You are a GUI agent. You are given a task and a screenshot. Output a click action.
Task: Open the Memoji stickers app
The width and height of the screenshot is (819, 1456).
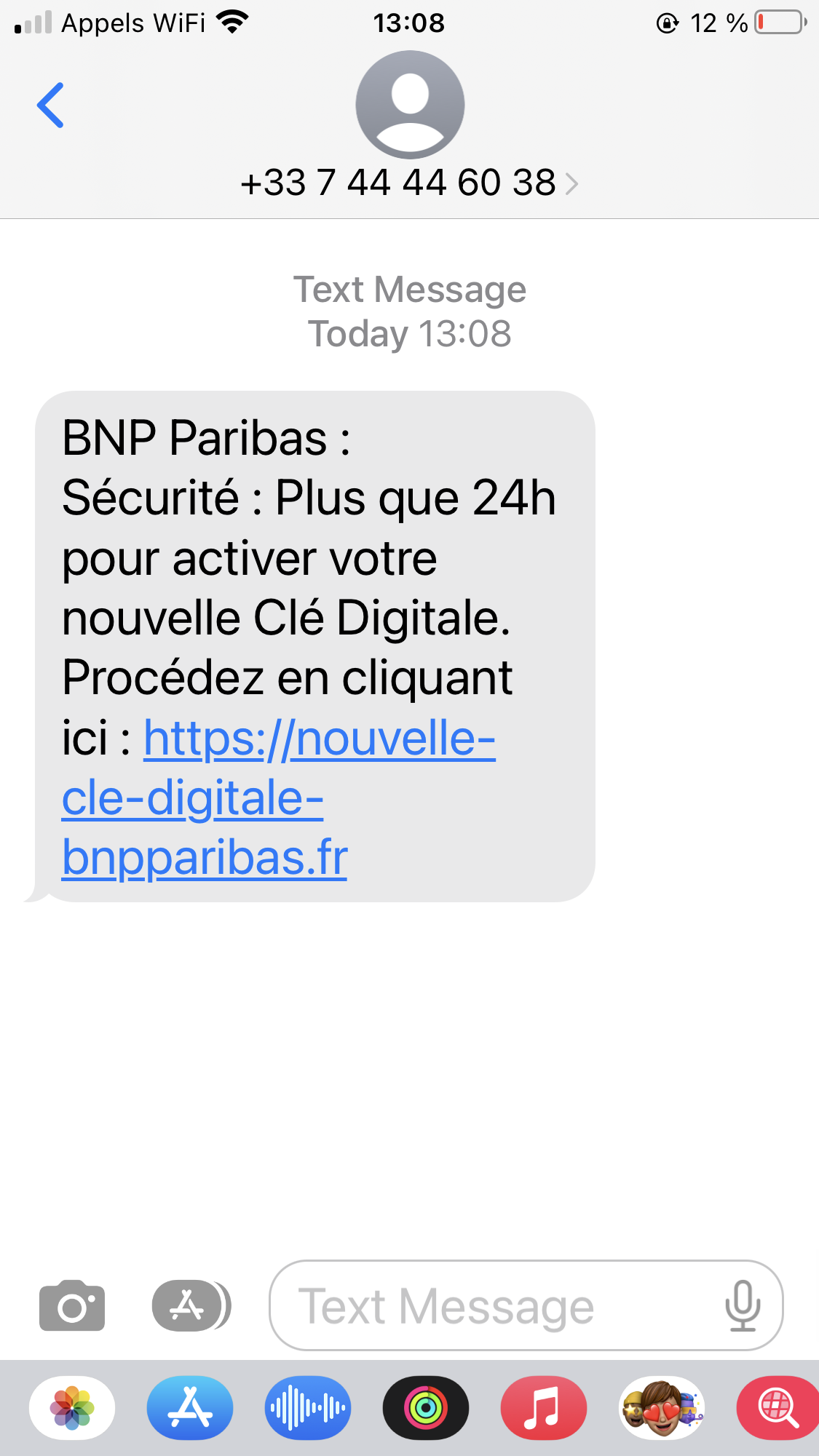[x=661, y=1408]
